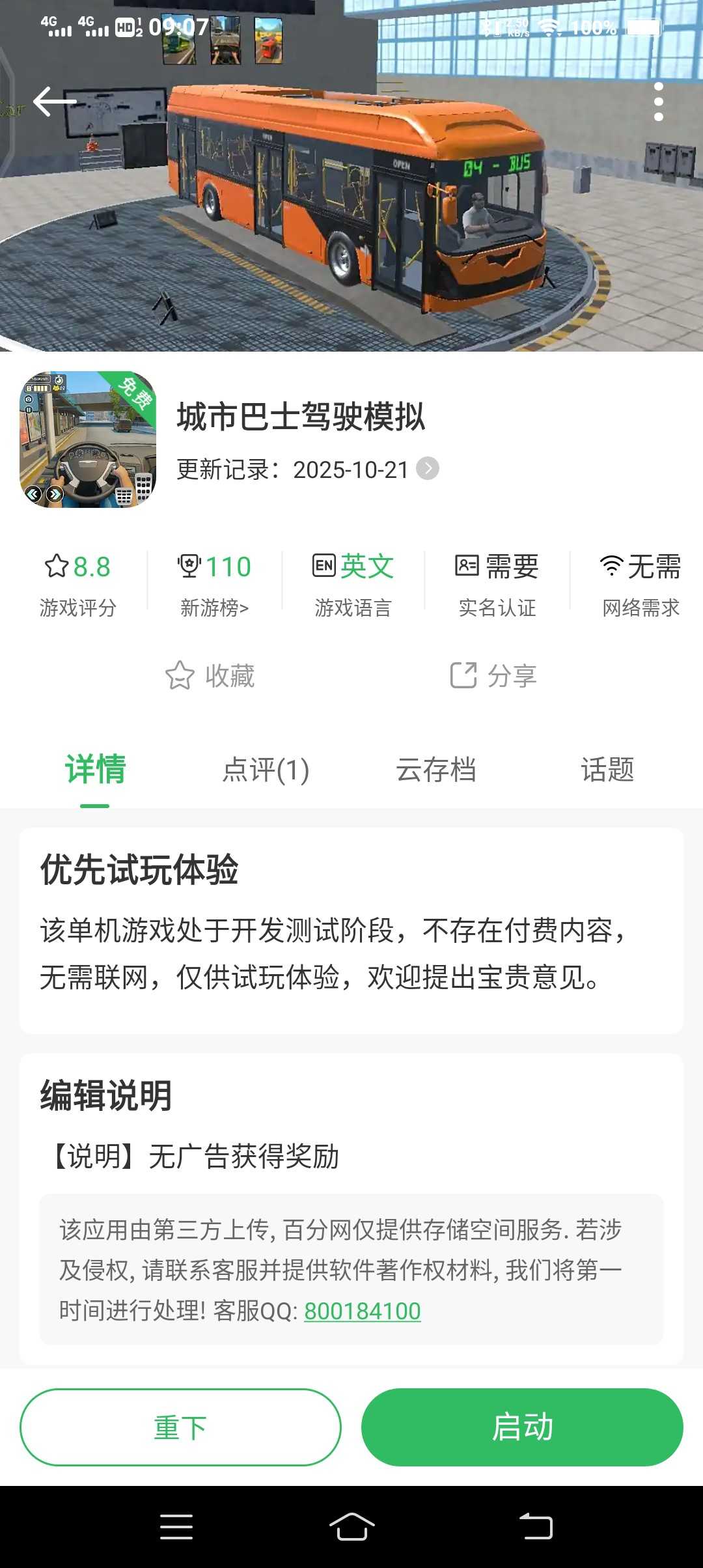Go back using the top-left arrow
The width and height of the screenshot is (703, 1568).
(x=55, y=102)
